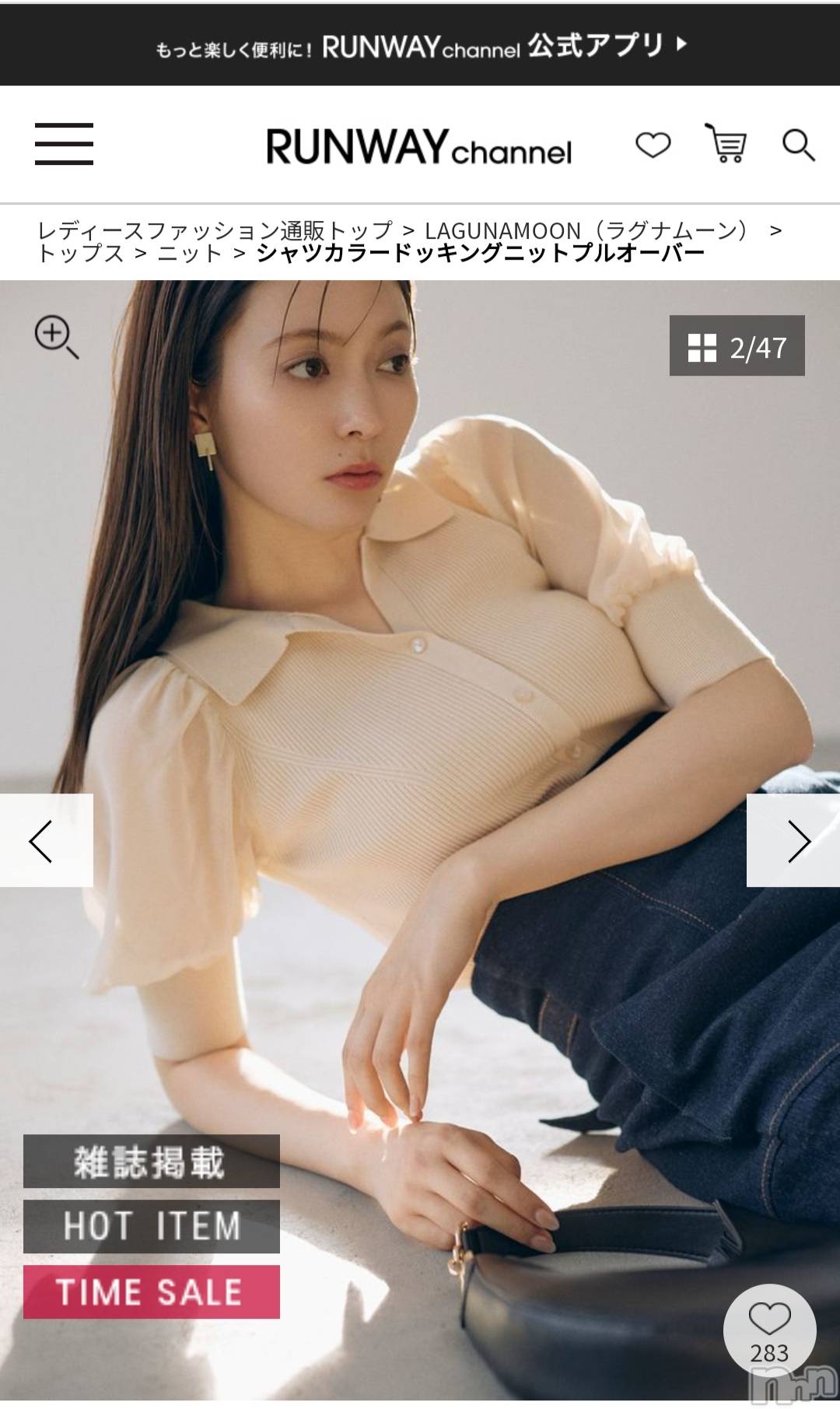The height and width of the screenshot is (1409, 840).
Task: Open LAGUNAMOON（ラグナムーン） breadcrumb link
Action: pos(588,230)
